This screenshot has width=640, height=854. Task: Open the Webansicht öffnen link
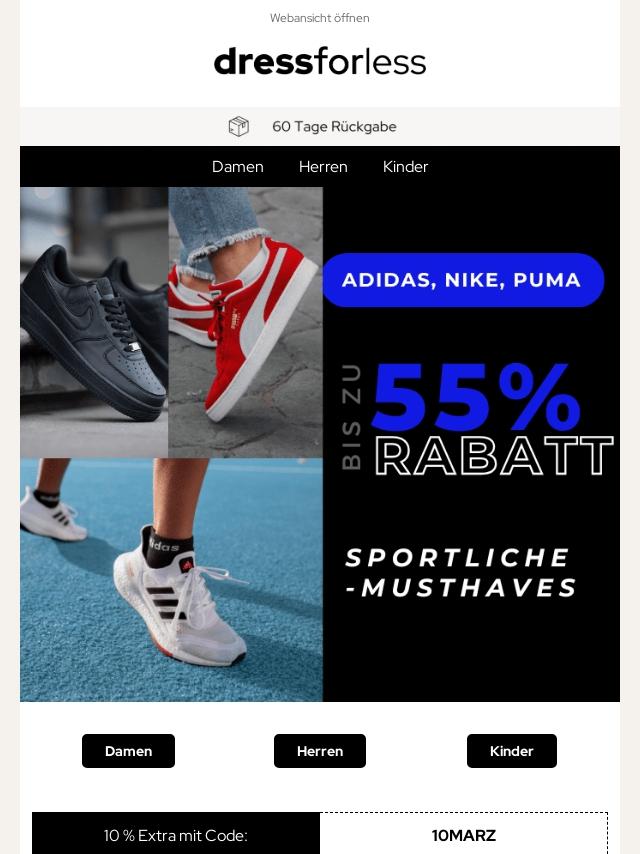pyautogui.click(x=319, y=18)
